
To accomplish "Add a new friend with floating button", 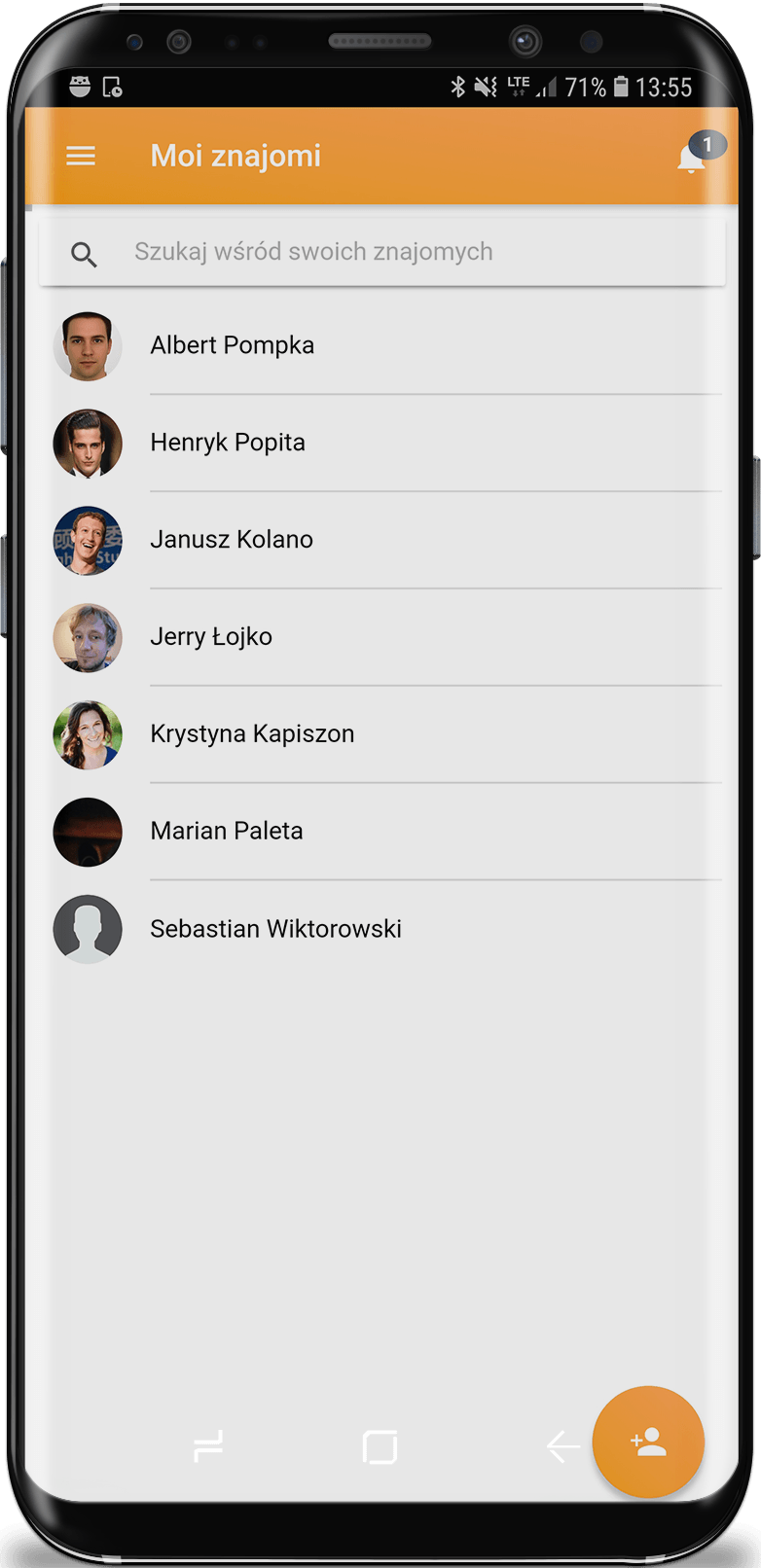I will pyautogui.click(x=648, y=1442).
